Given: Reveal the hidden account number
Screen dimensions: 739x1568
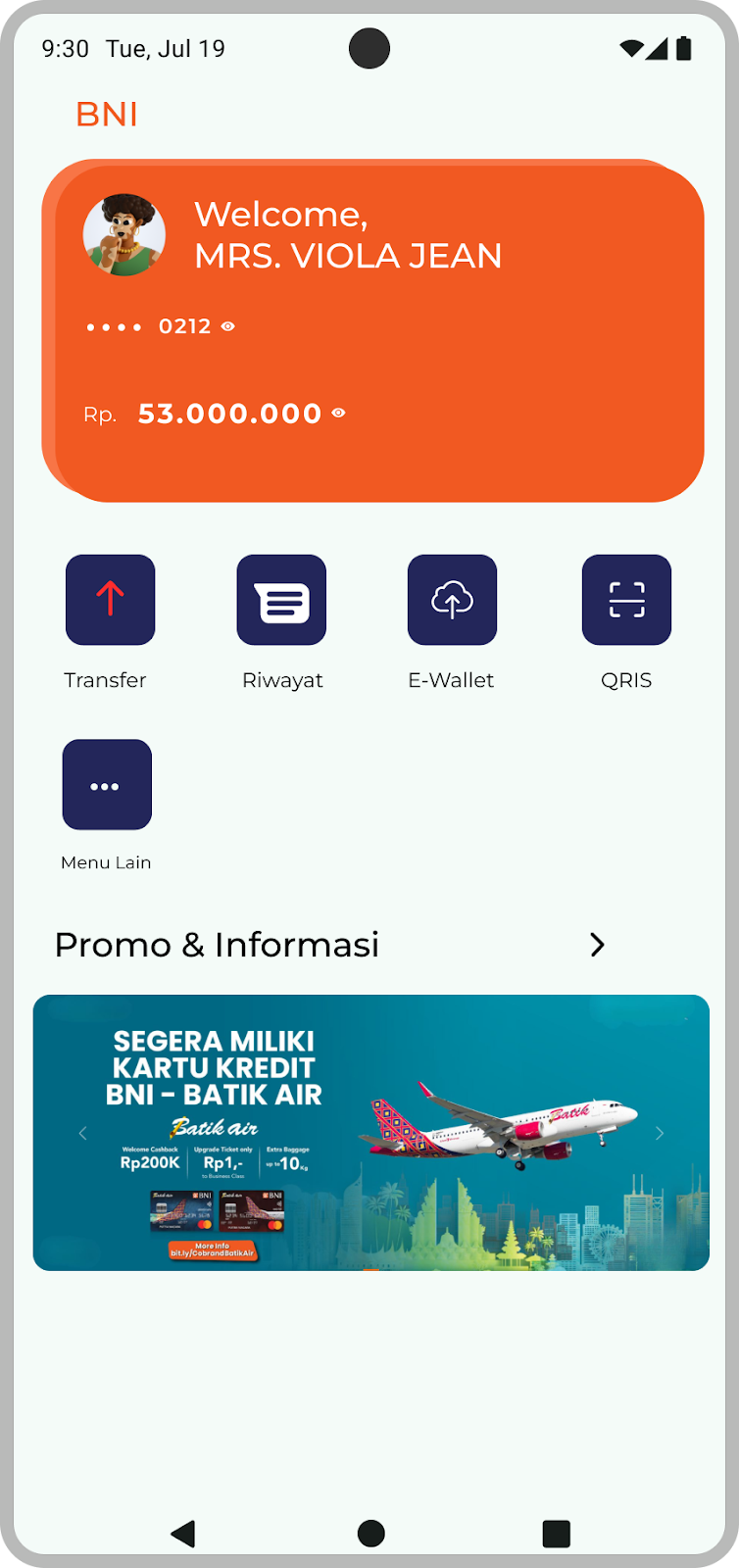Looking at the screenshot, I should 228,326.
